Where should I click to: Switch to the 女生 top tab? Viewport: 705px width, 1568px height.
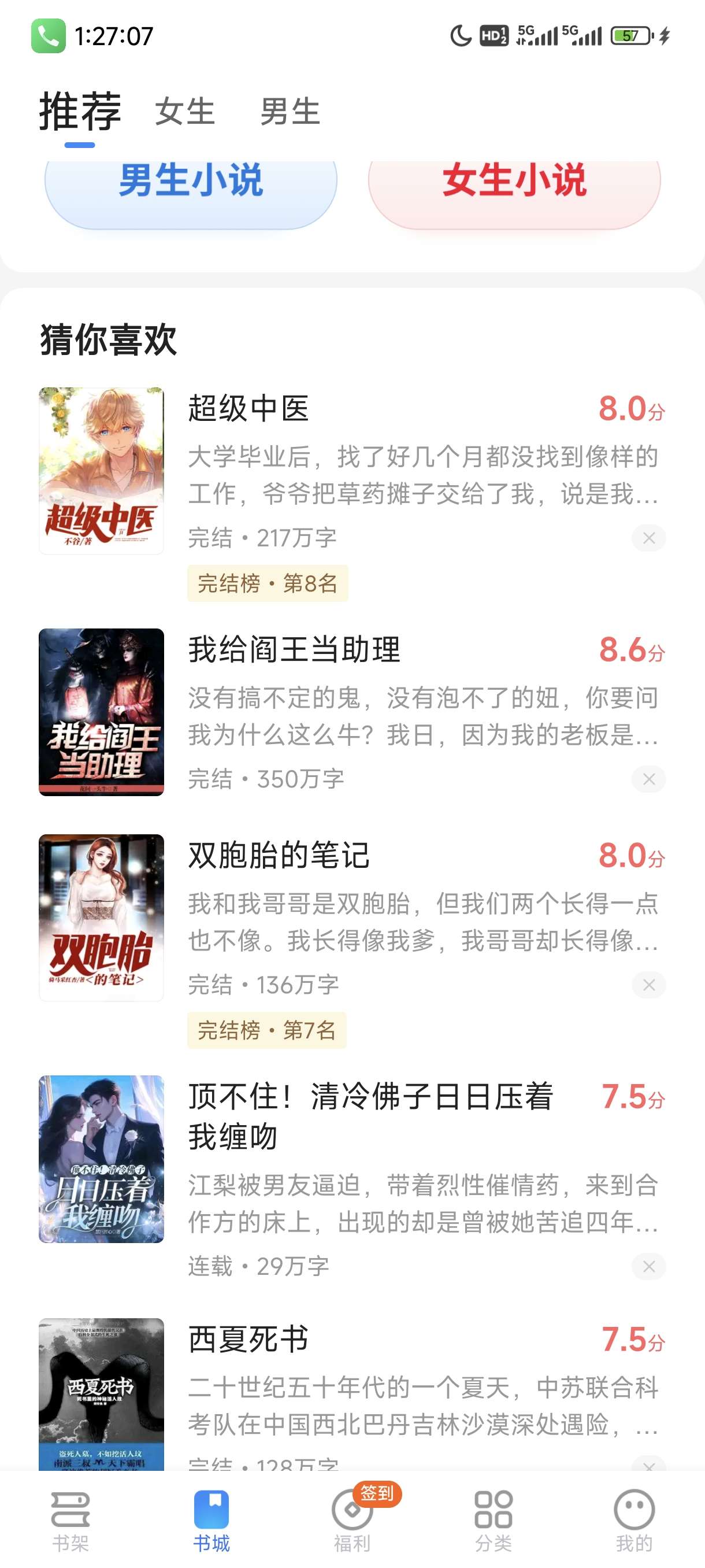185,112
